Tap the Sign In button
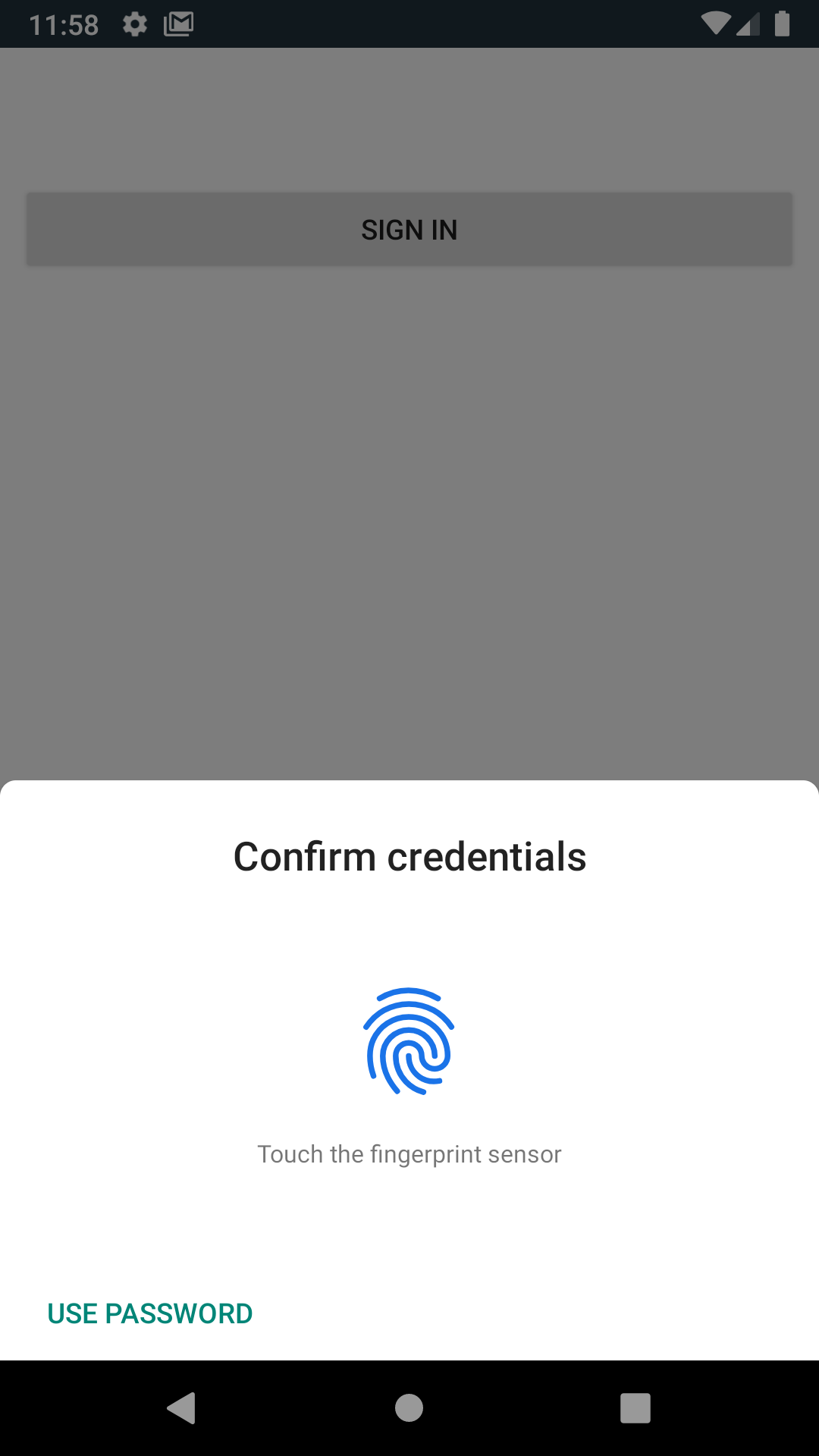This screenshot has height=1456, width=819. point(409,229)
